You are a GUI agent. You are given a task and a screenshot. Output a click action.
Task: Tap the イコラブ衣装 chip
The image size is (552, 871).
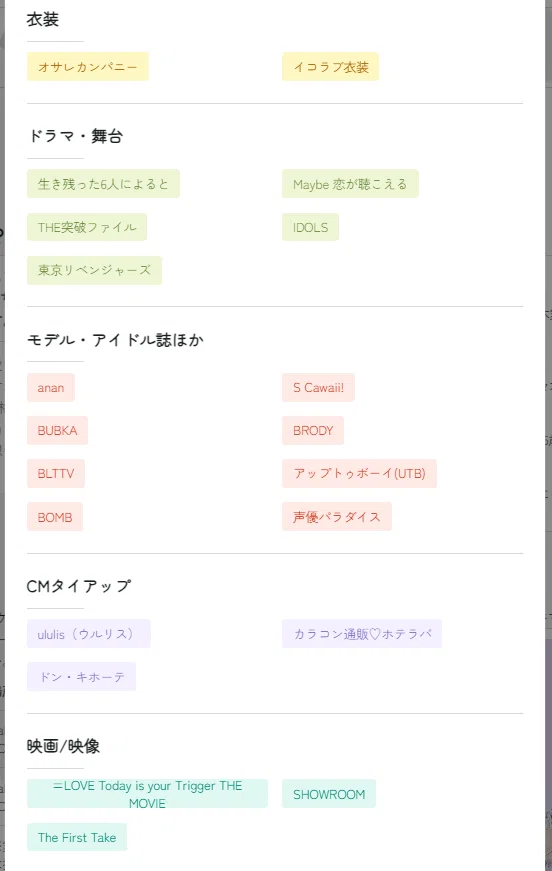(x=330, y=67)
